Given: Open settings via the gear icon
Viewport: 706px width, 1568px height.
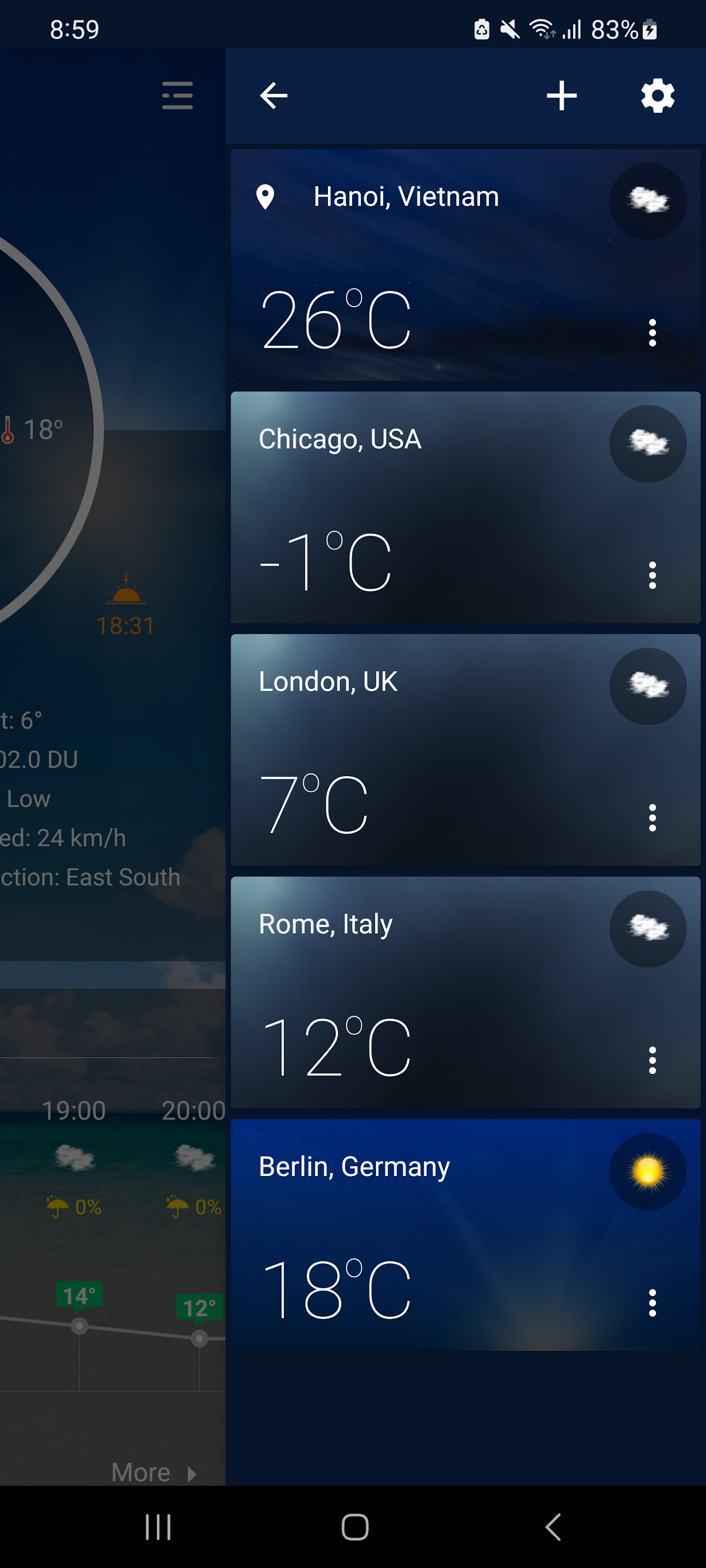Looking at the screenshot, I should [x=657, y=96].
